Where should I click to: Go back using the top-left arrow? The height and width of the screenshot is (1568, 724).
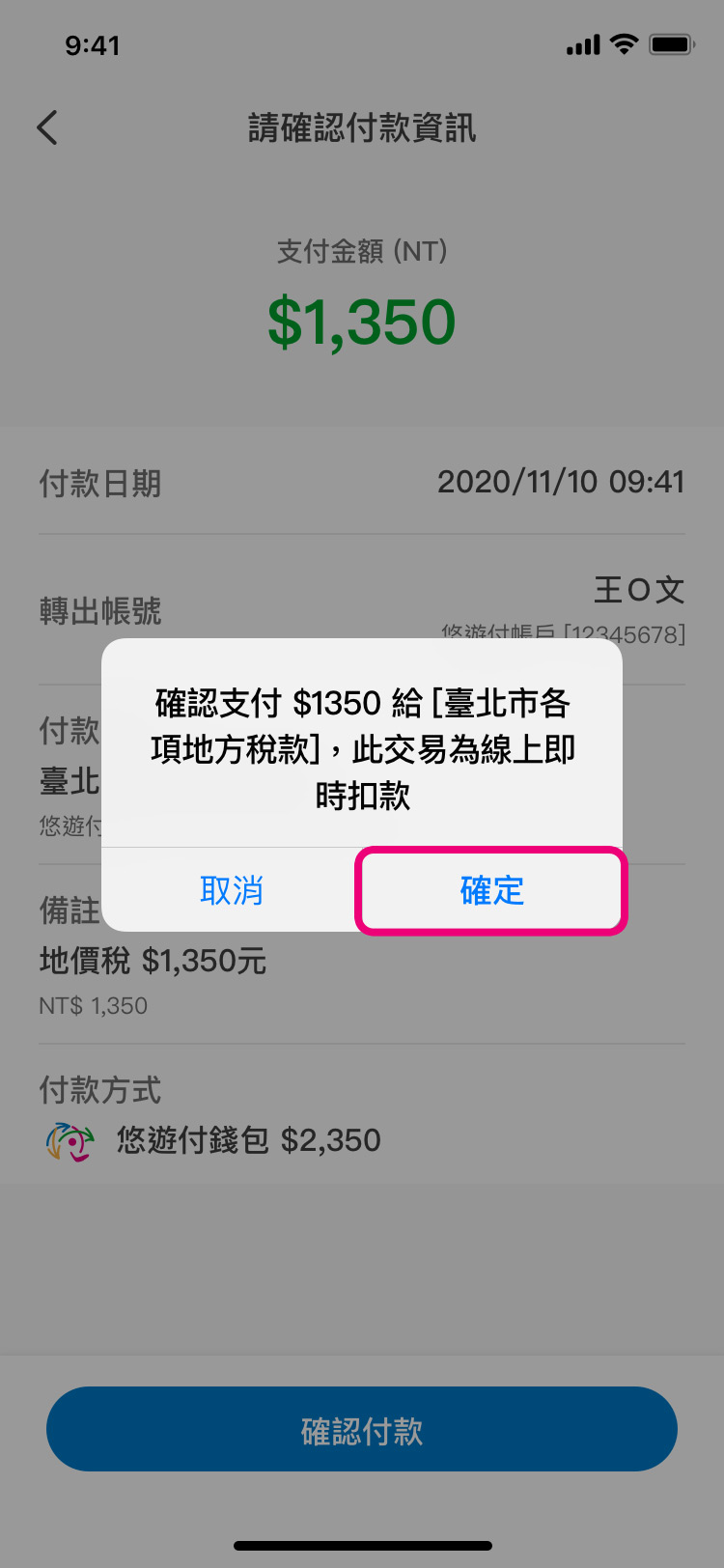tap(47, 127)
